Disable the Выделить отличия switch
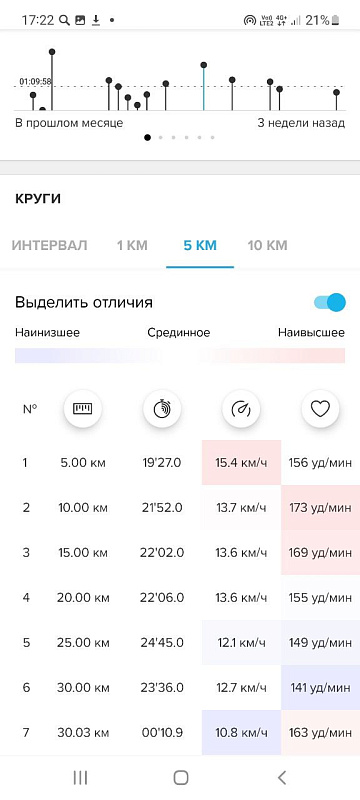360x800 pixels. tap(330, 303)
